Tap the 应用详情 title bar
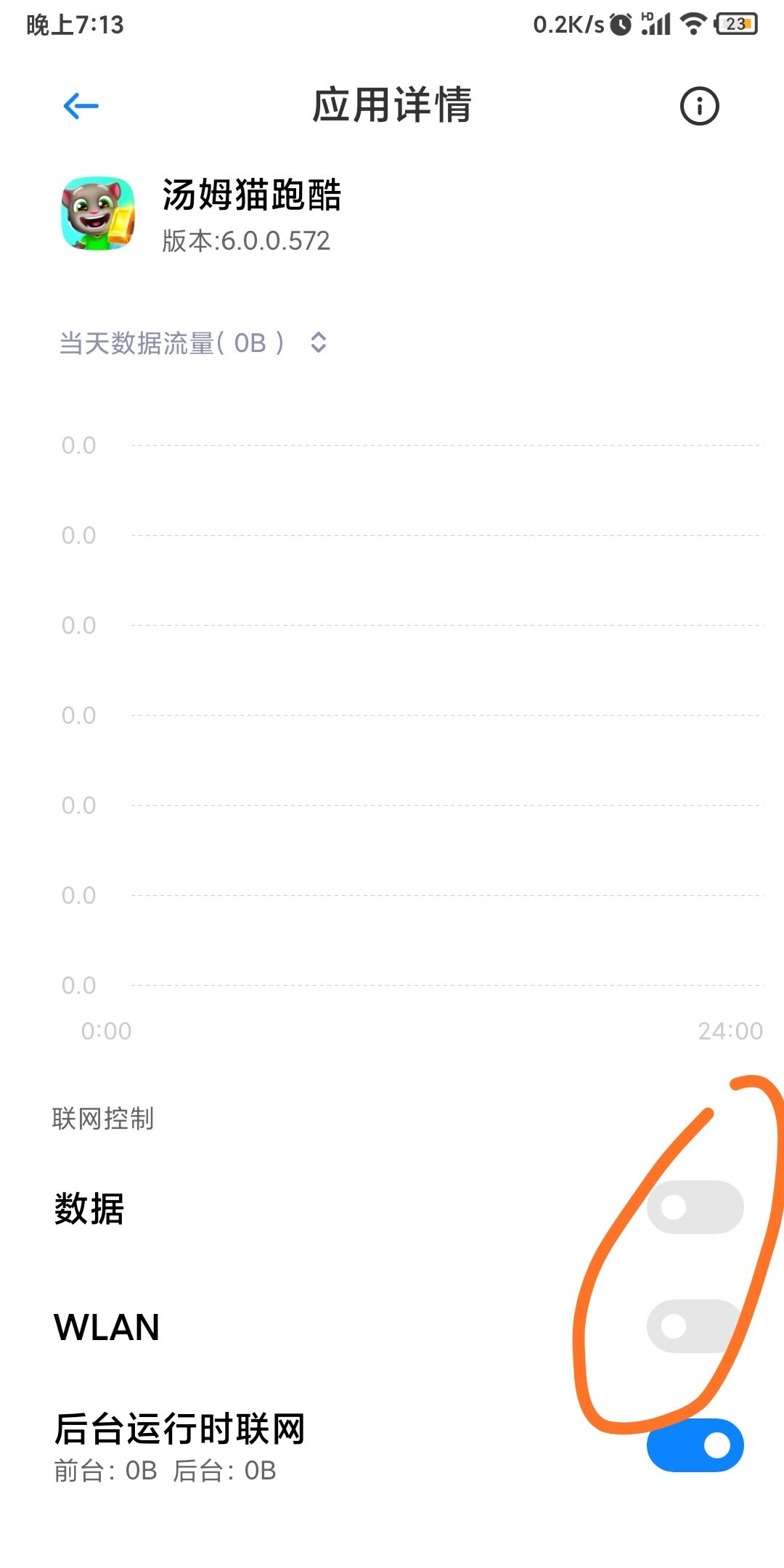Screen dimensions: 784x1568 pos(392,105)
